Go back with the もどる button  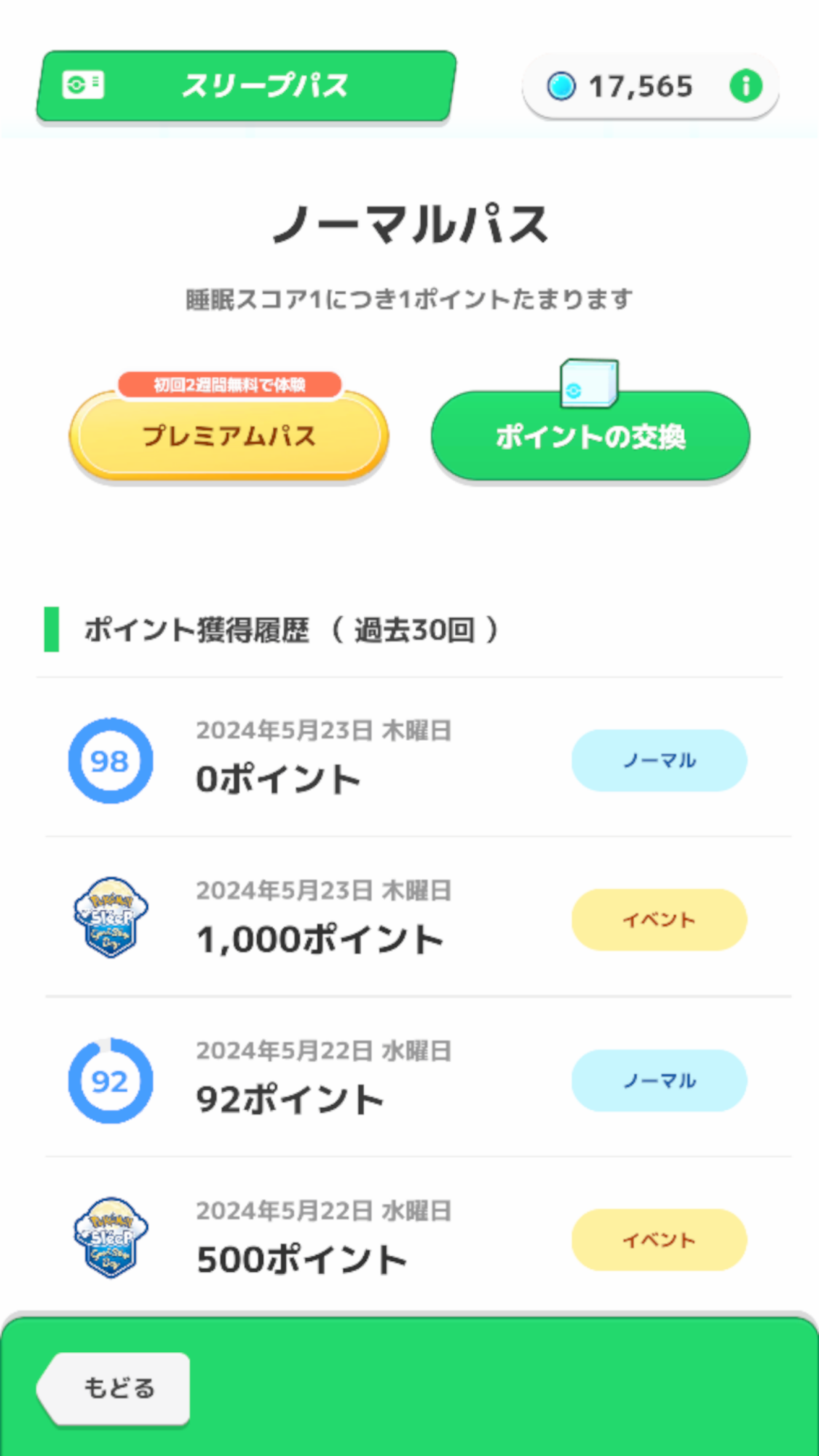click(x=114, y=1388)
